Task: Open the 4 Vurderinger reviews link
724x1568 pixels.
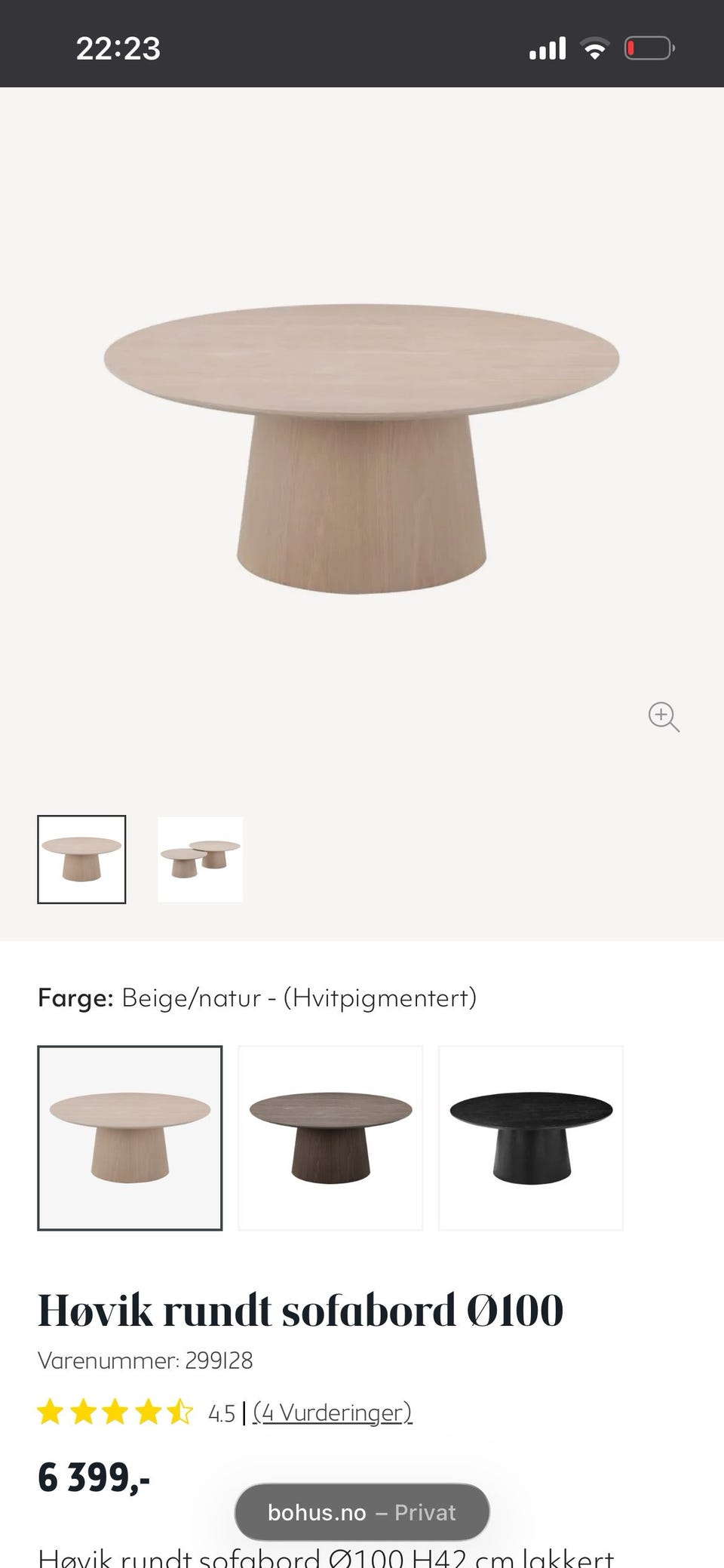Action: 333,1412
